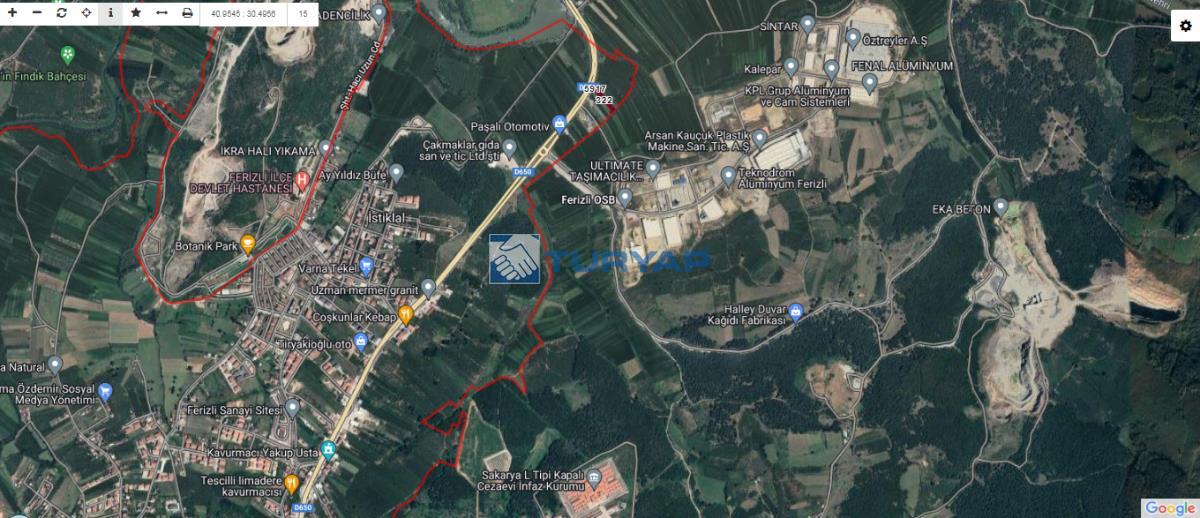1200x518 pixels.
Task: Open the Google logo link
Action: [1169, 507]
